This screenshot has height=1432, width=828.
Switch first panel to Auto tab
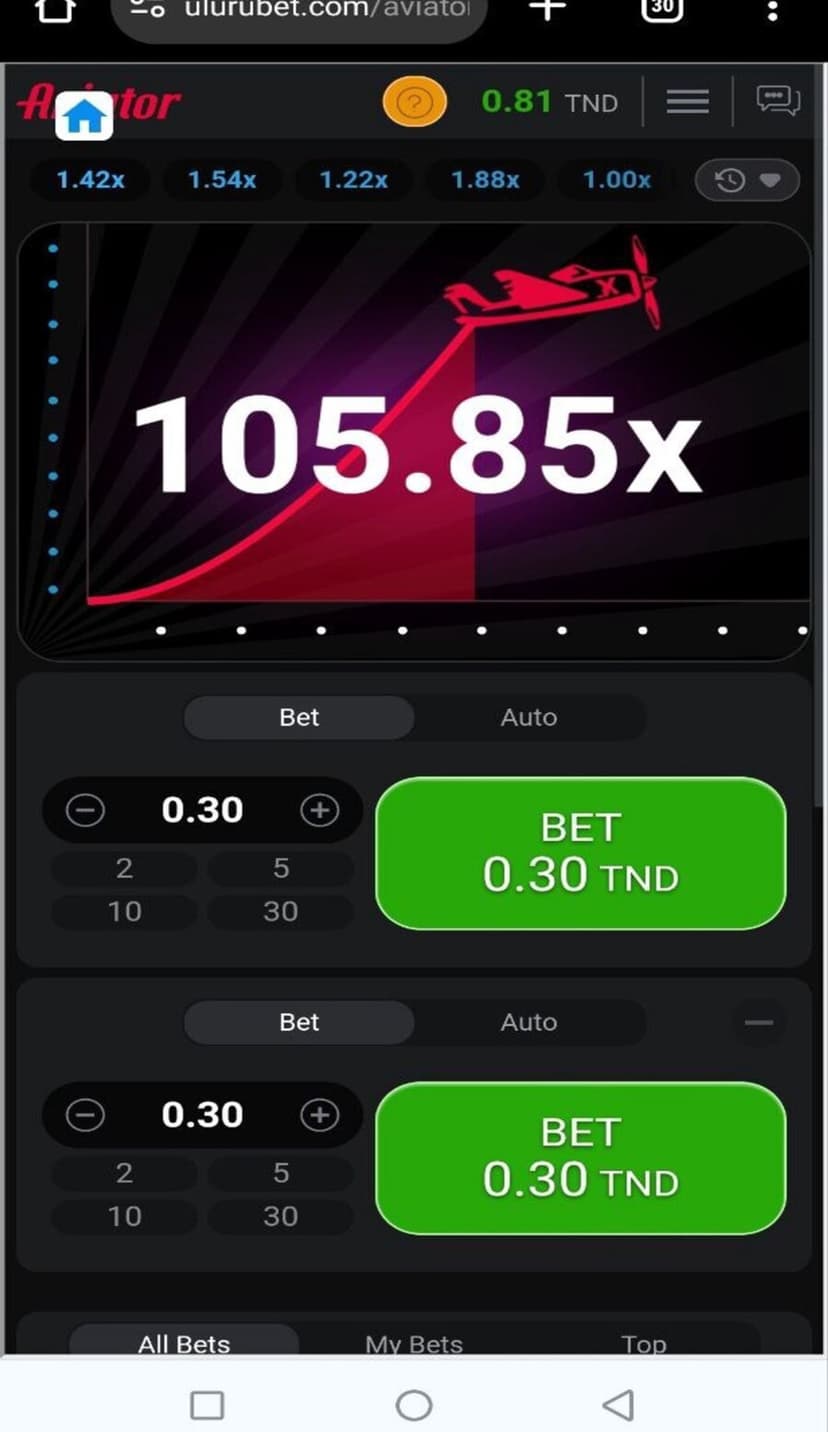528,717
